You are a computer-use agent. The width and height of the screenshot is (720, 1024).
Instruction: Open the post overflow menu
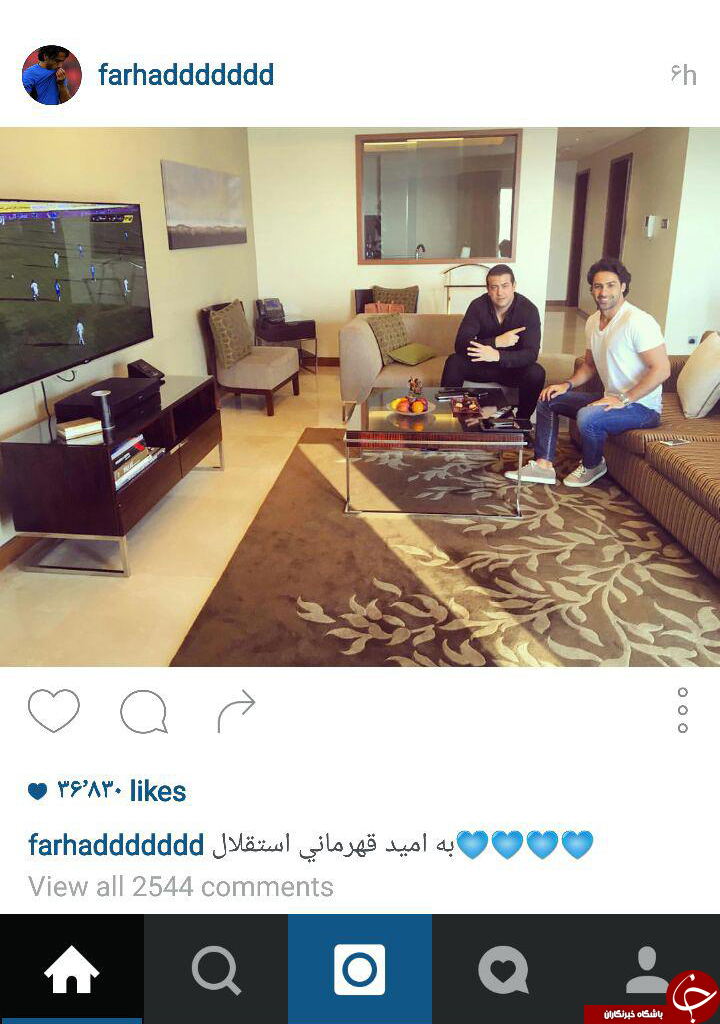point(682,710)
